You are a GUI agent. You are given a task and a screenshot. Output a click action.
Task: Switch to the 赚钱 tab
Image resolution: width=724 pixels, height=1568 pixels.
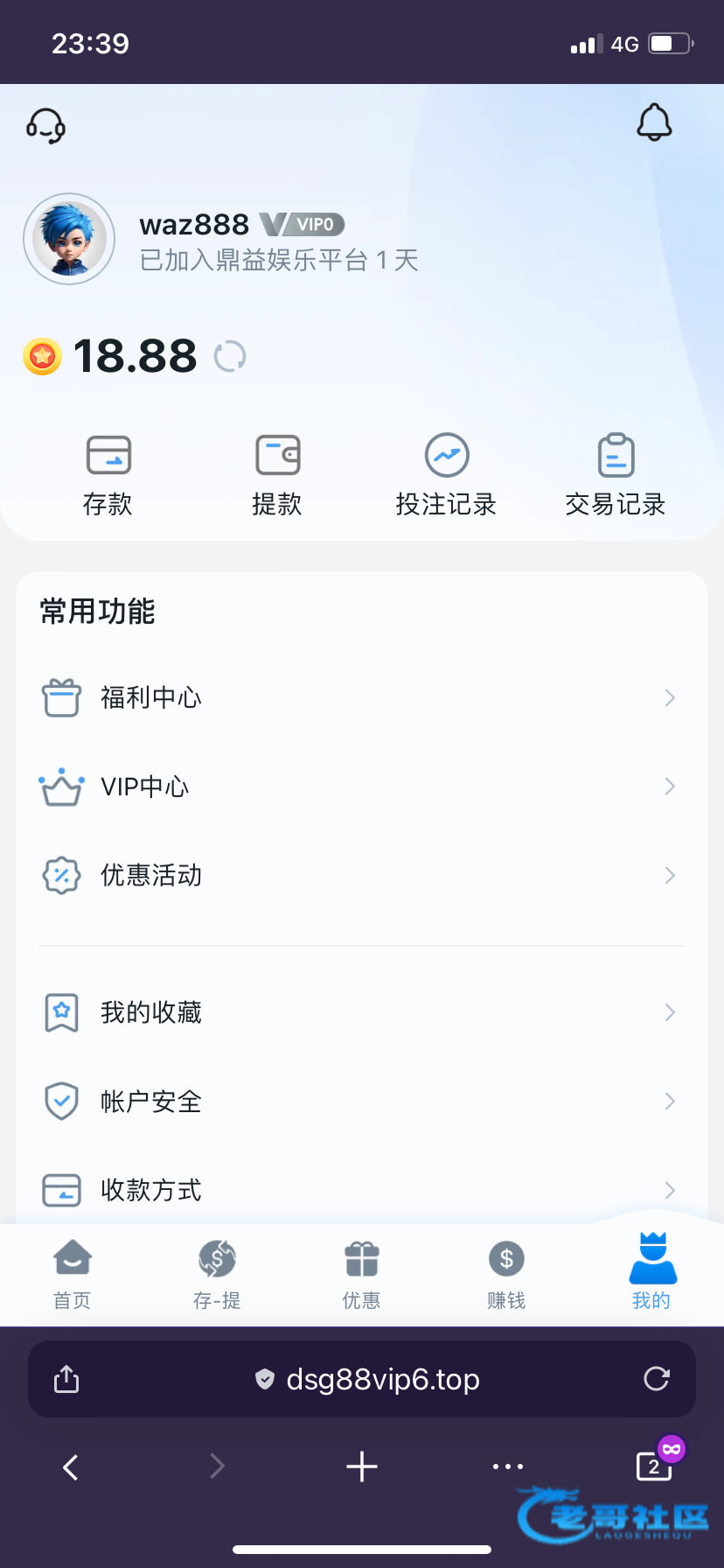click(506, 1274)
